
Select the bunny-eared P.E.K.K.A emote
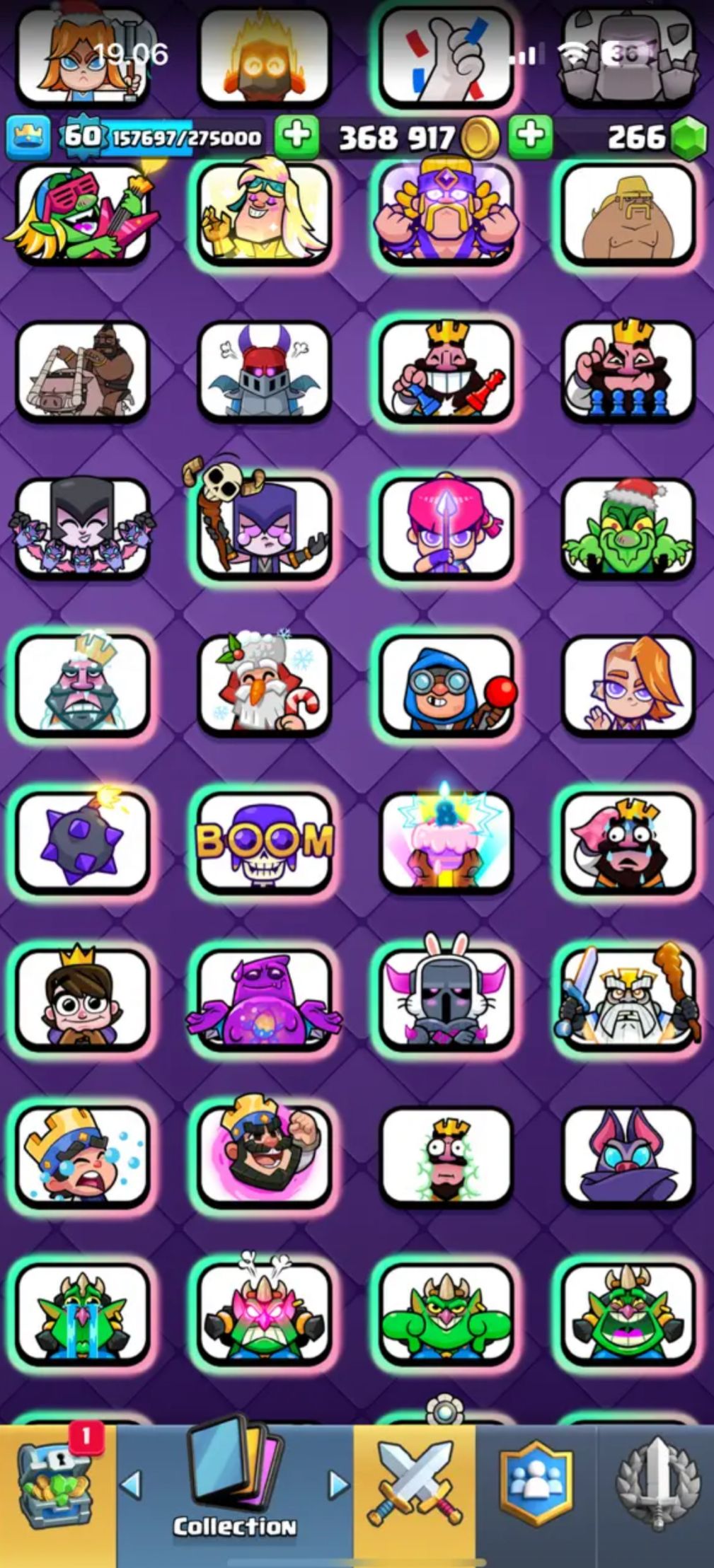(x=446, y=999)
